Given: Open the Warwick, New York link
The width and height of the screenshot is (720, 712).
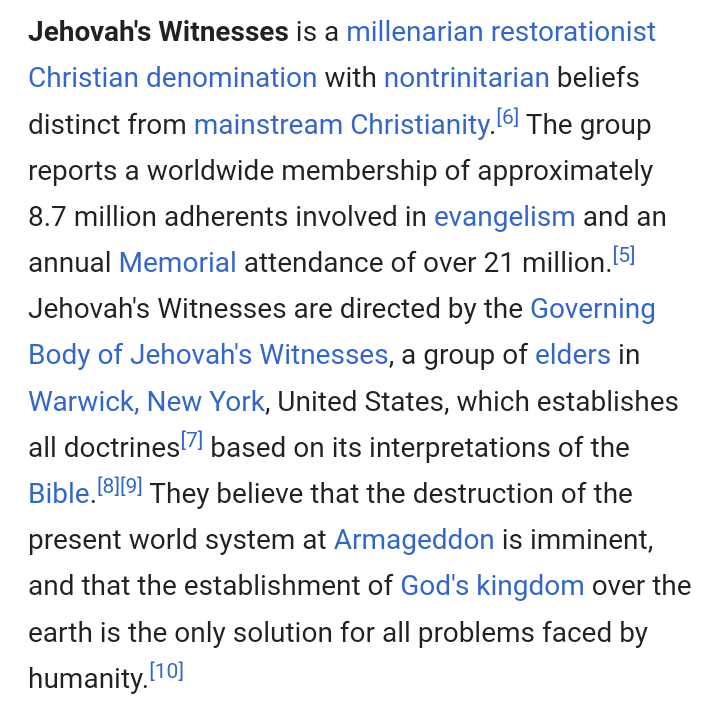Looking at the screenshot, I should [x=146, y=402].
